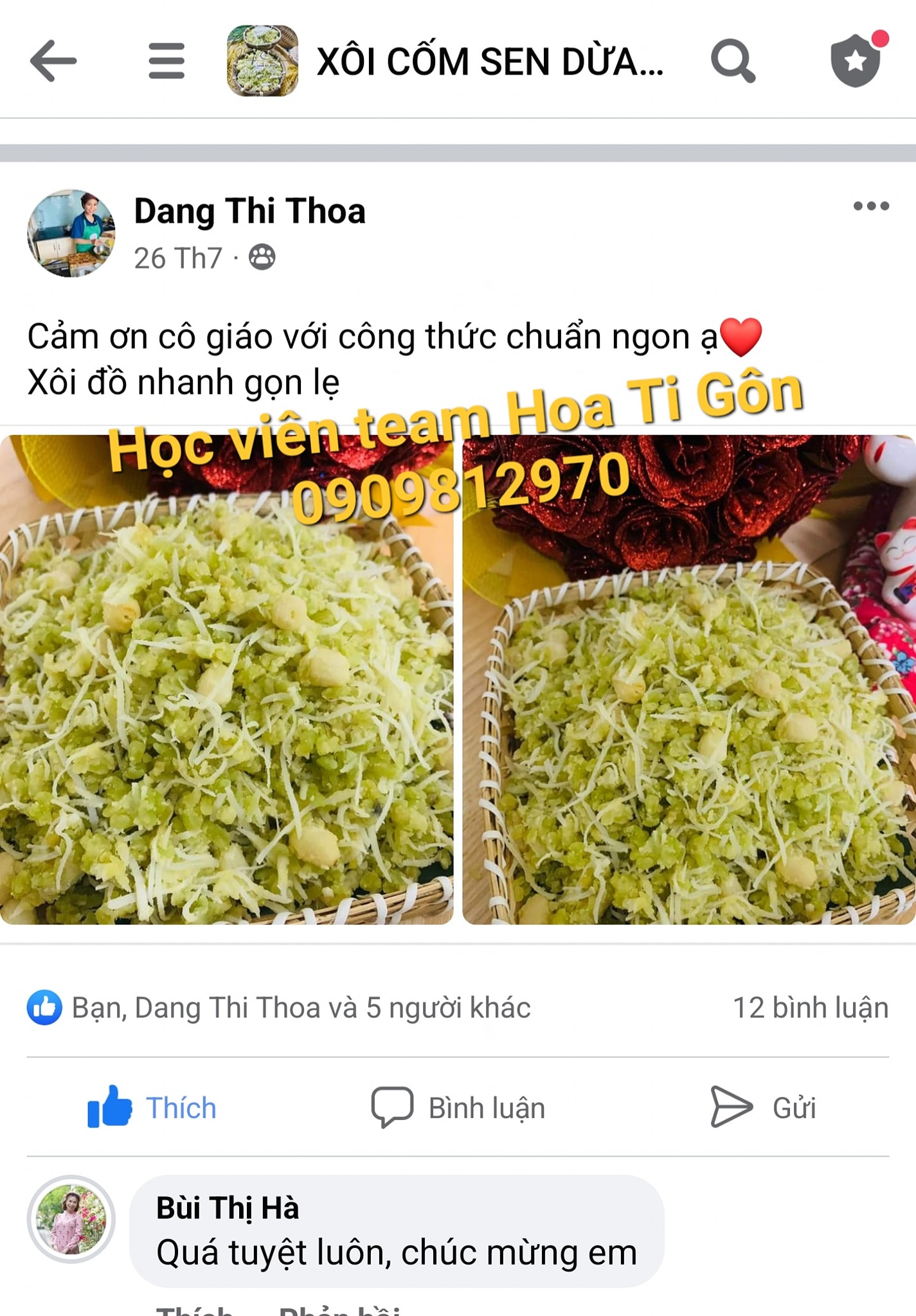
Task: View the left xôi cốm photo
Action: click(226, 707)
